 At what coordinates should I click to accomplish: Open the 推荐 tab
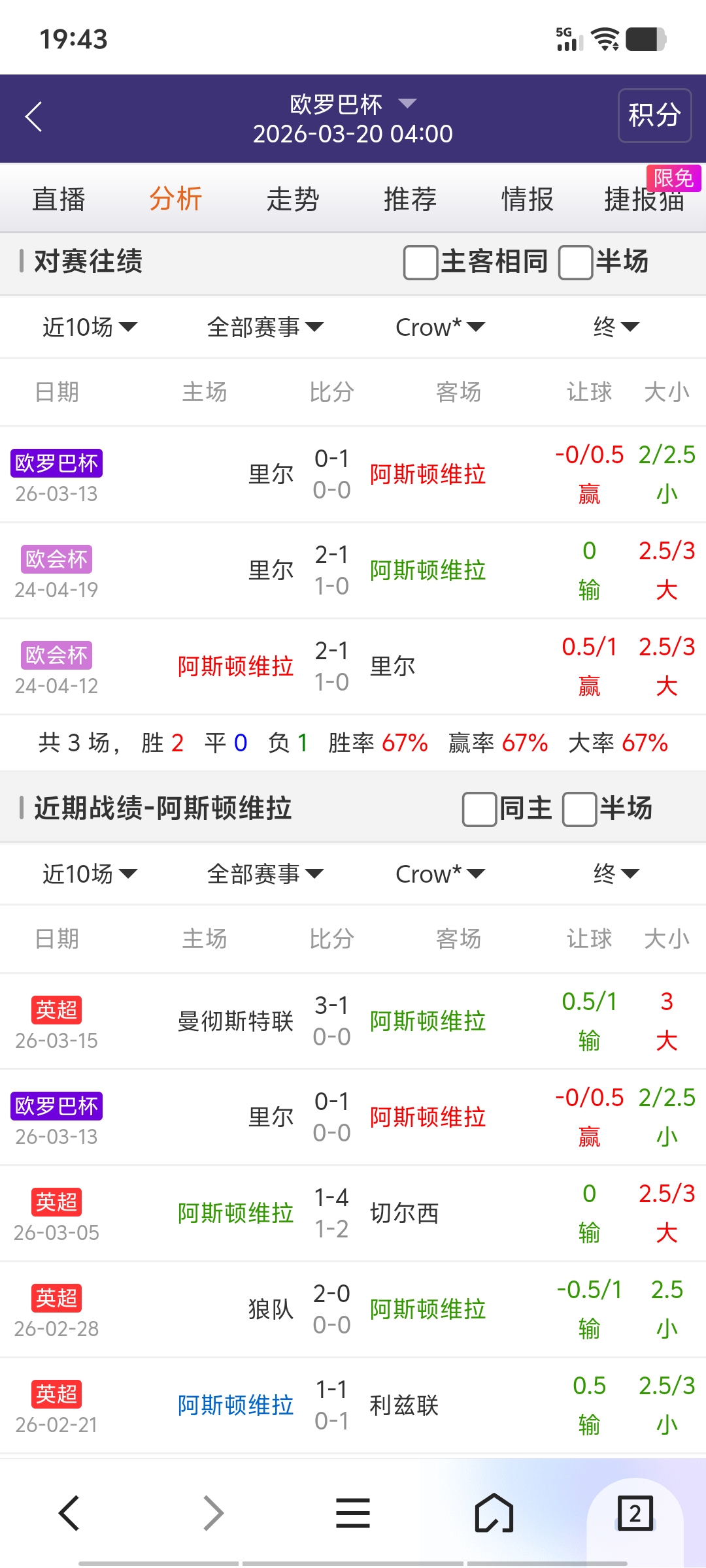pos(410,199)
